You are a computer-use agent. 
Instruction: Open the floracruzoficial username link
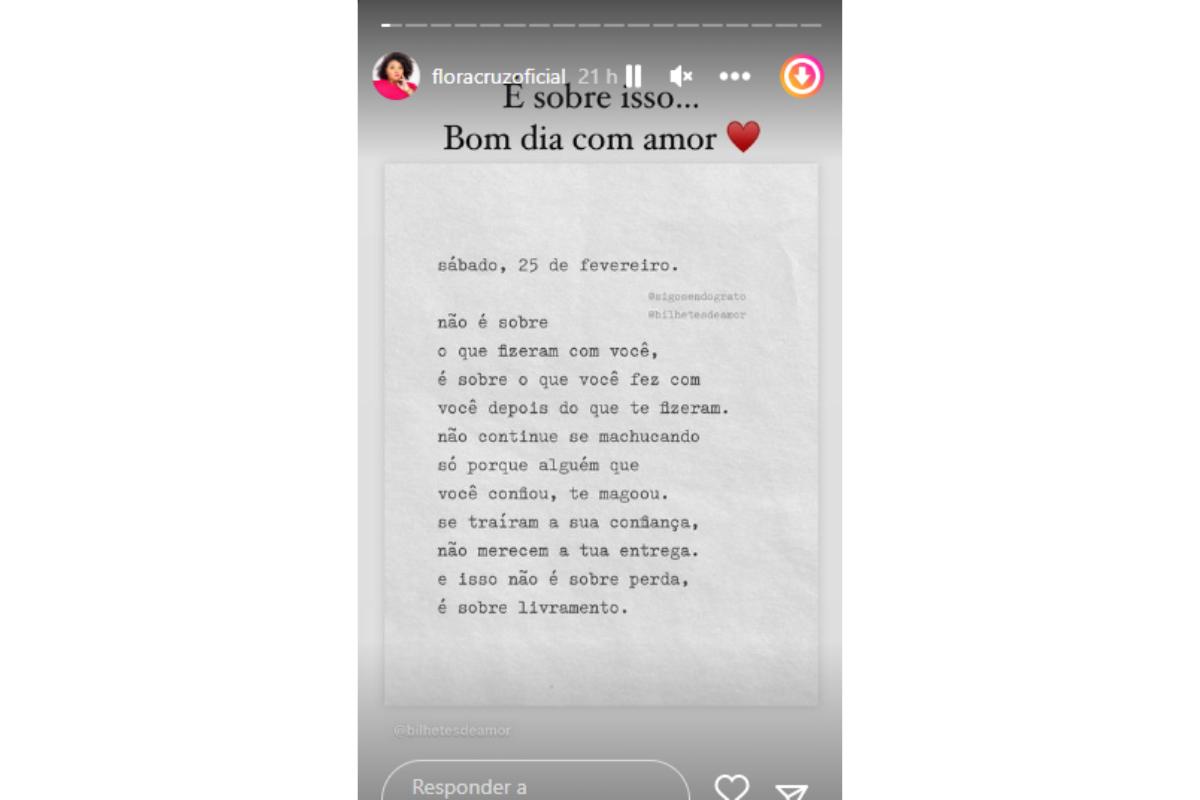point(498,77)
